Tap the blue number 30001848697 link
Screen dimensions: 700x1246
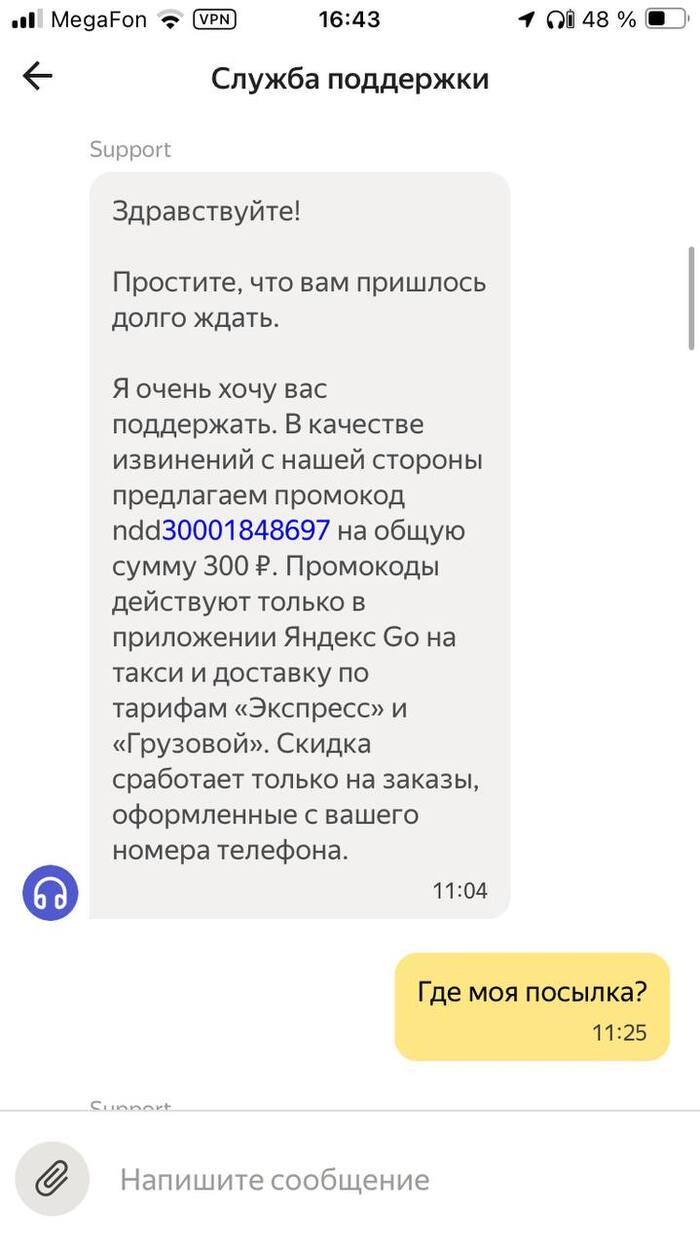245,531
